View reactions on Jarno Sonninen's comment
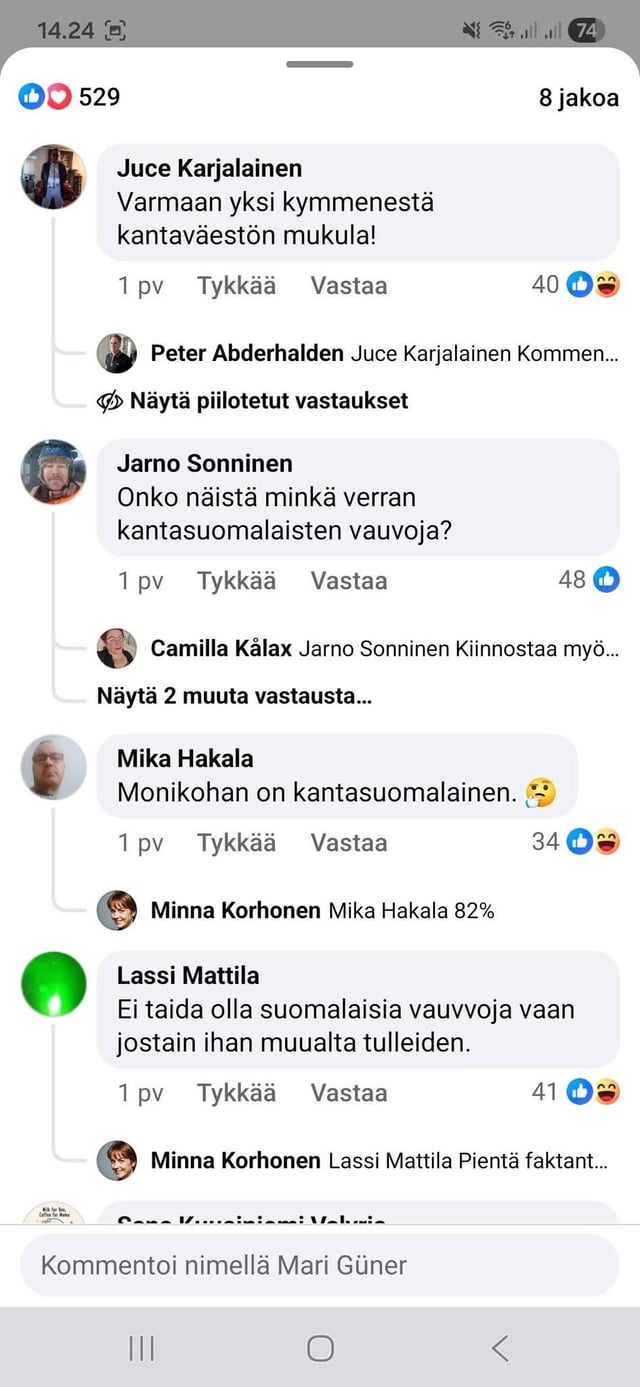640x1387 pixels. click(589, 580)
